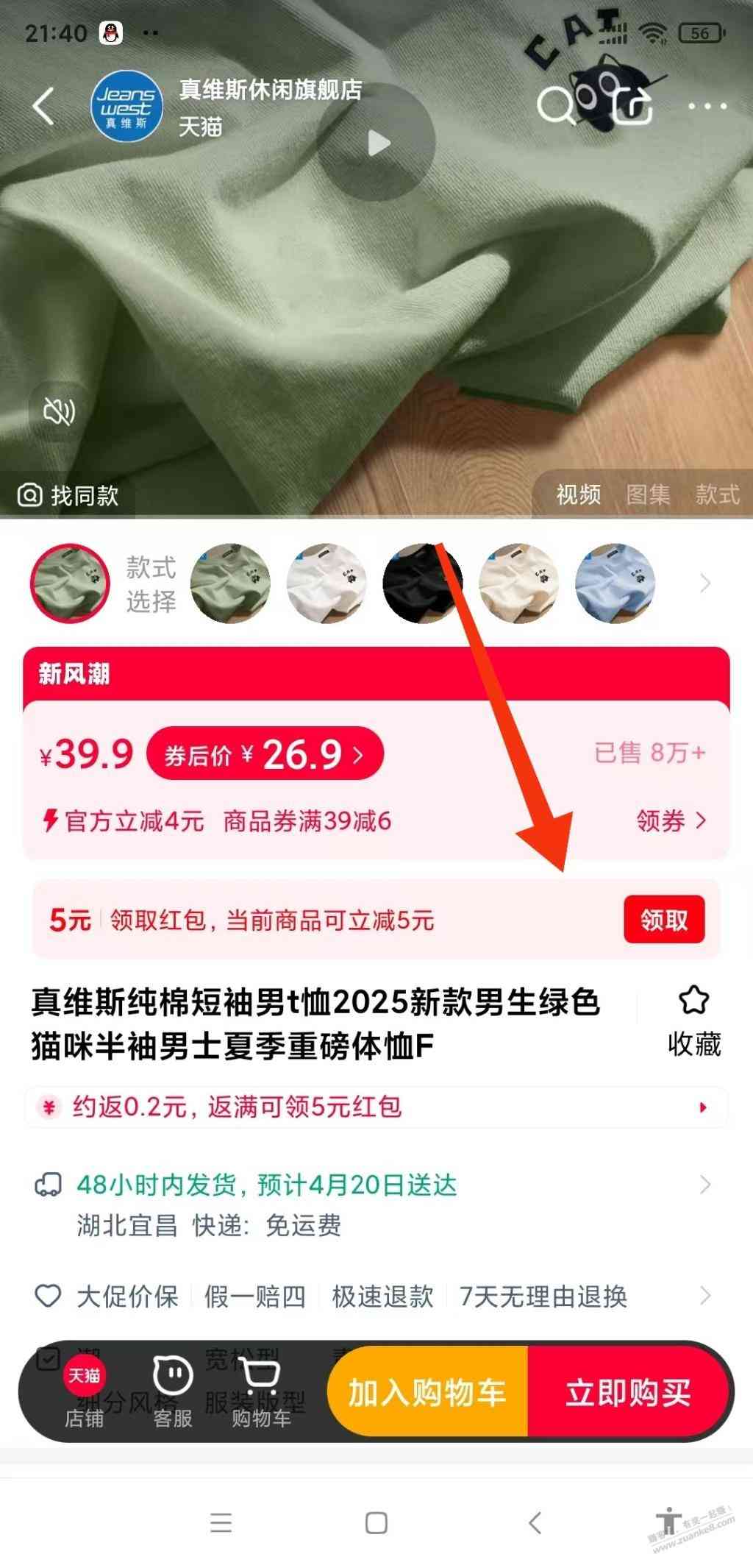This screenshot has height=1568, width=753.
Task: Select the black t-shirt style
Action: click(x=422, y=583)
